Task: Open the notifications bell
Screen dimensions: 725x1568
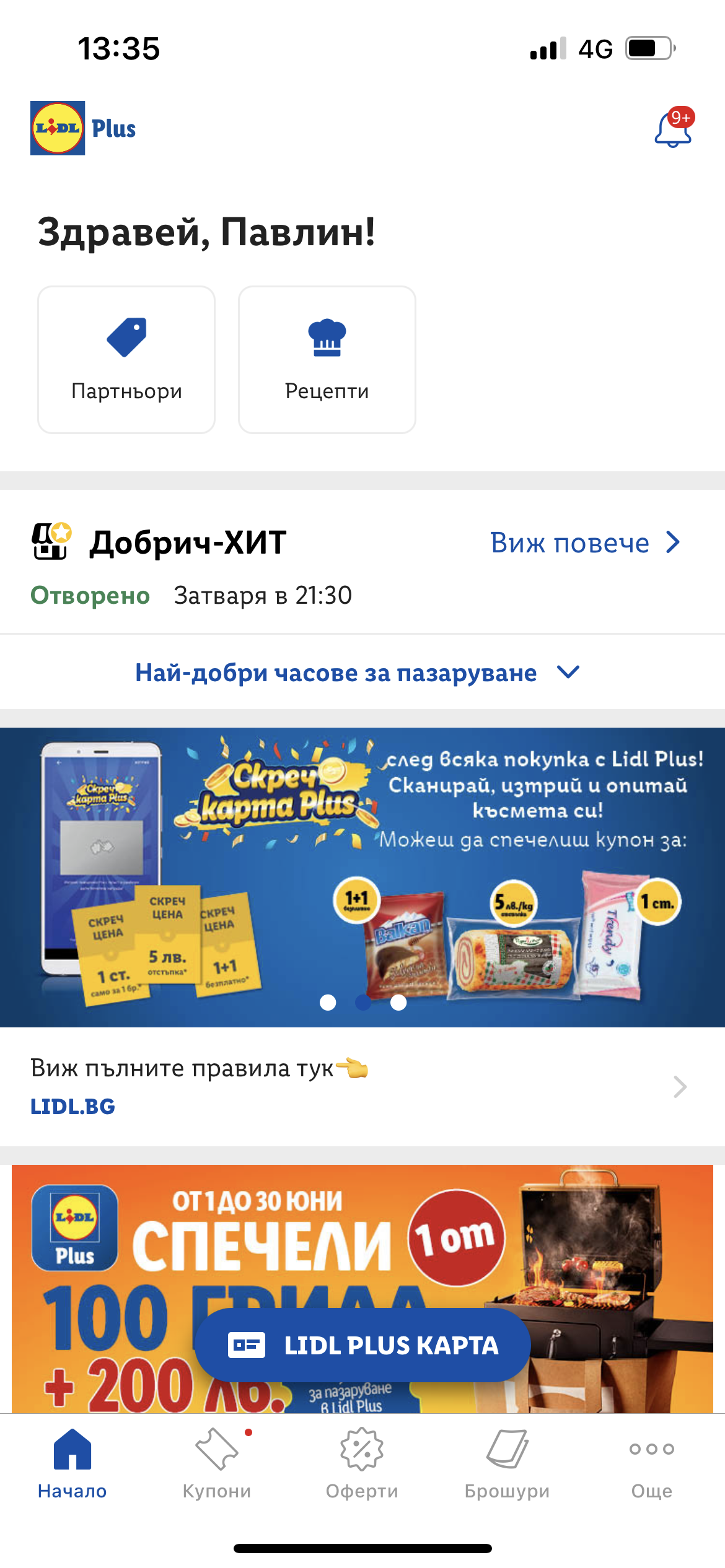Action: (x=673, y=129)
